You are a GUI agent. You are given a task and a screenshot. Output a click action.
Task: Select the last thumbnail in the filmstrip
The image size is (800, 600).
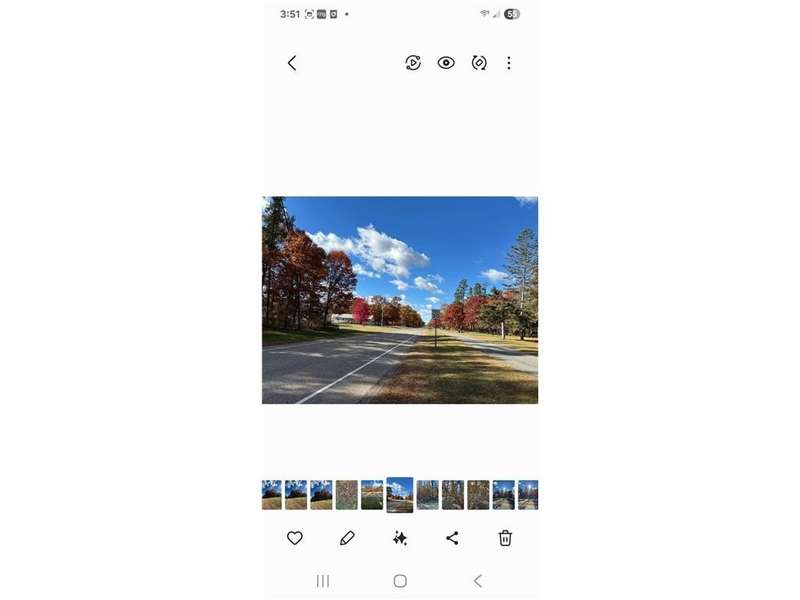[528, 495]
